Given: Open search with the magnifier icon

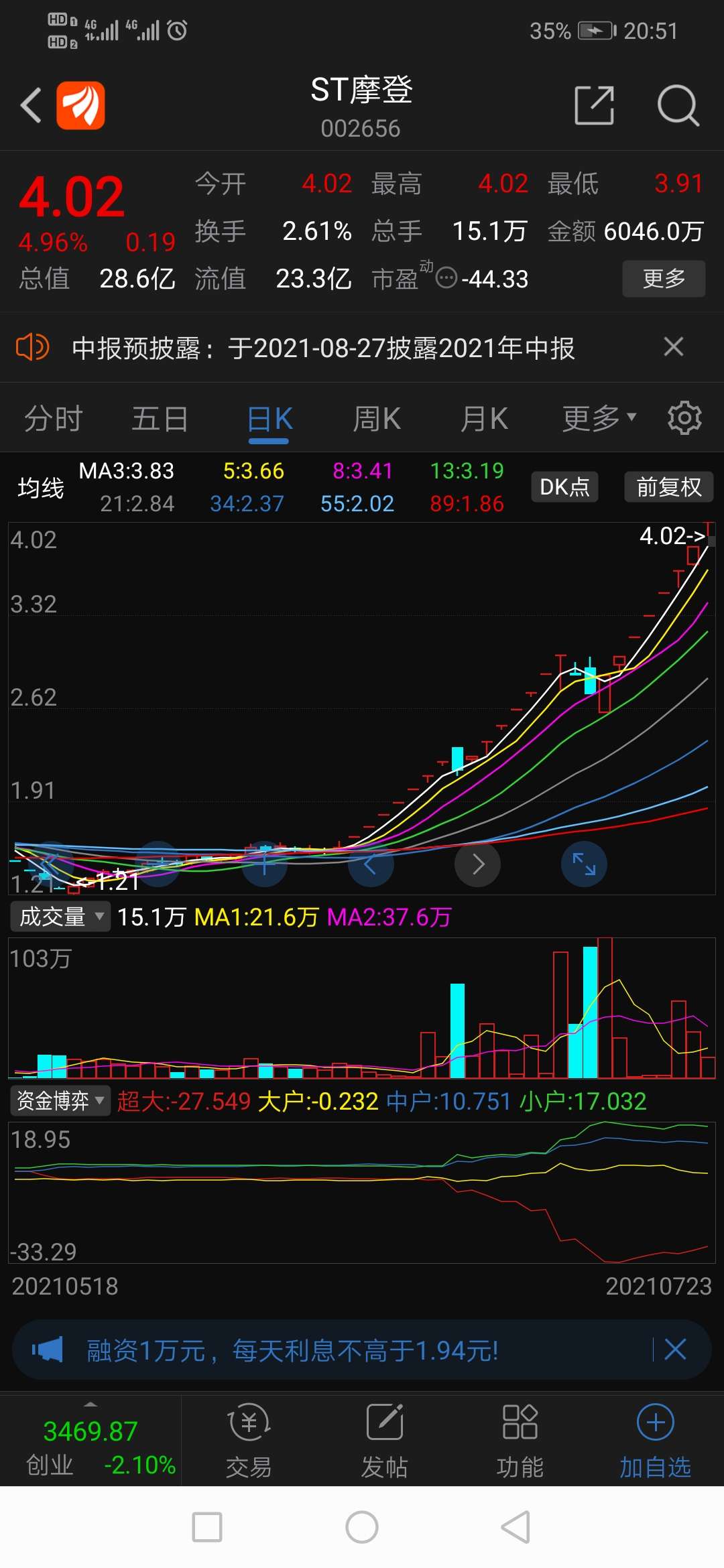Looking at the screenshot, I should (x=678, y=106).
